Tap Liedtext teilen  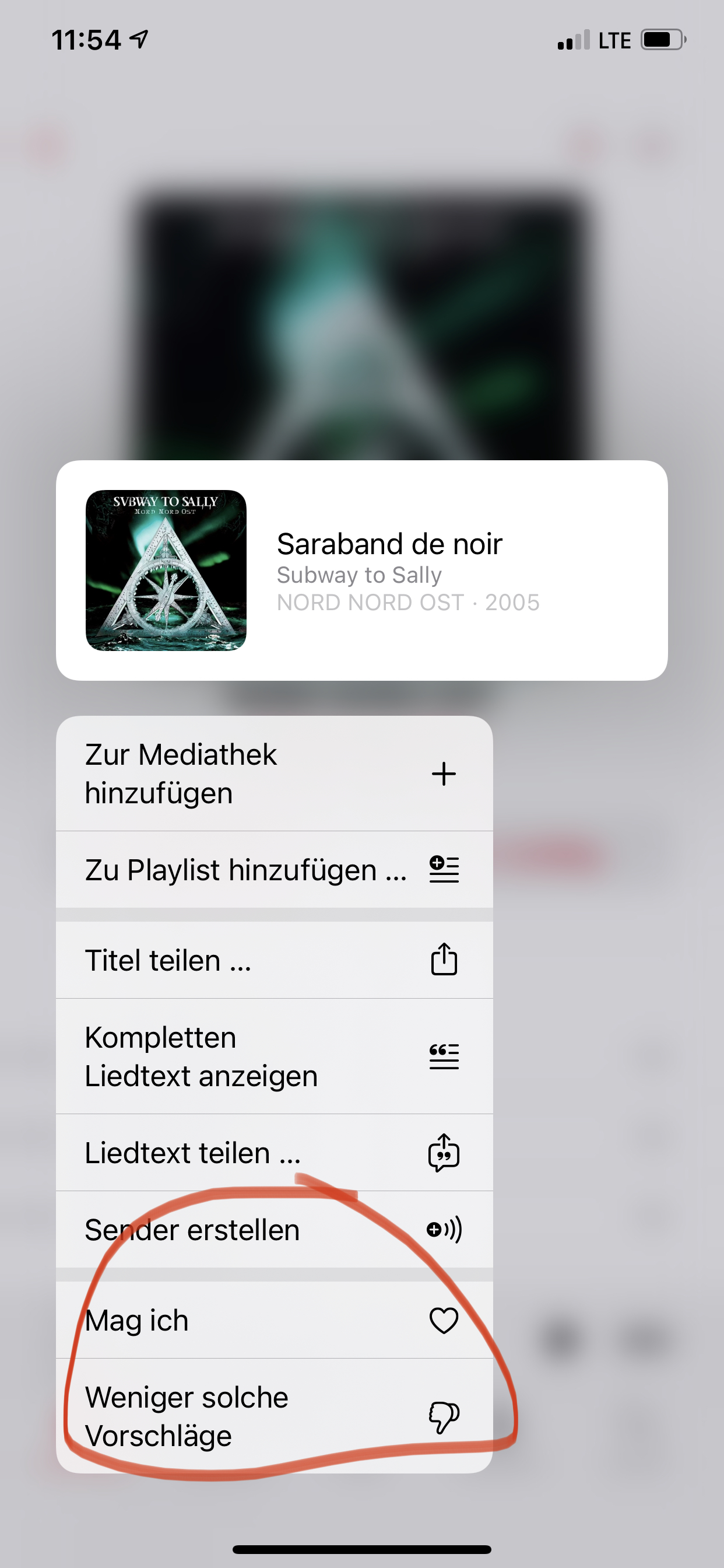pos(274,1153)
